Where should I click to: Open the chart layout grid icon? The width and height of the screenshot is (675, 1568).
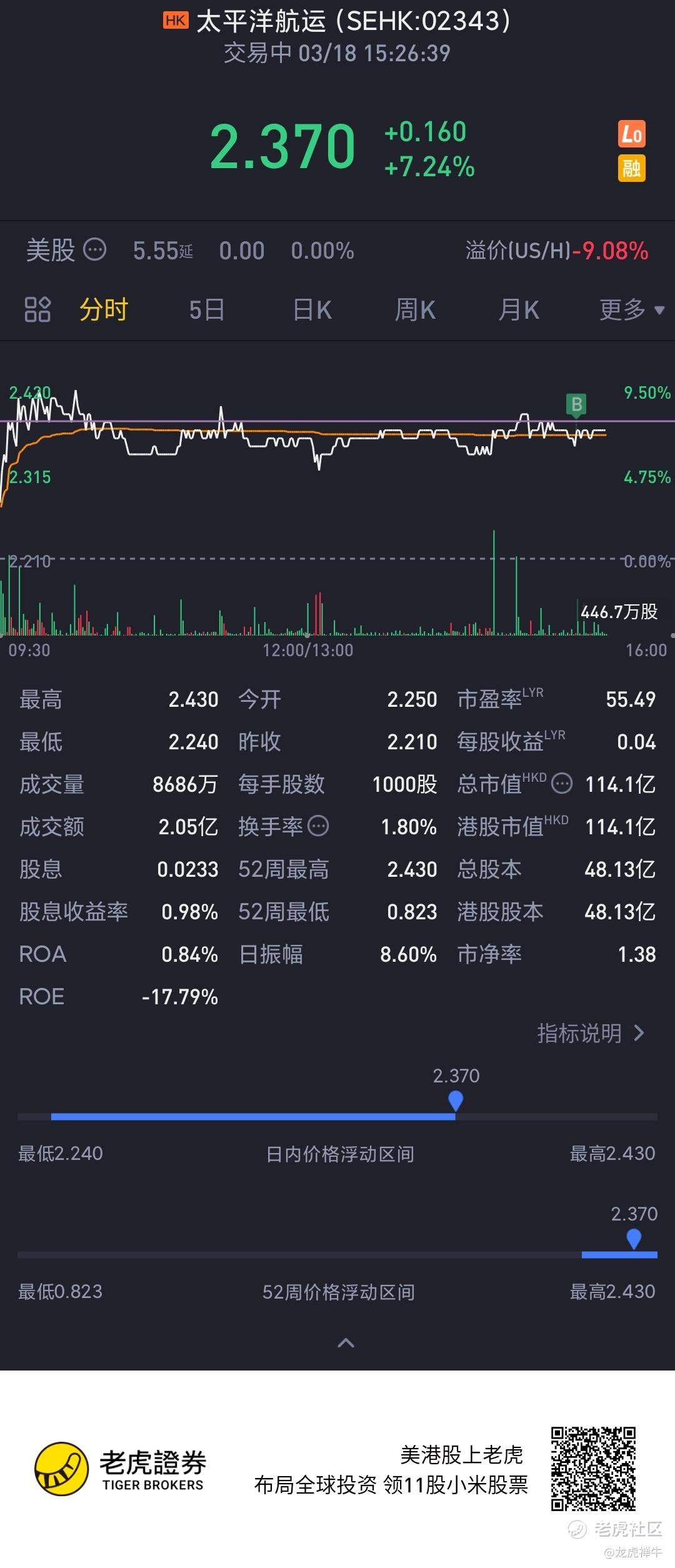37,309
